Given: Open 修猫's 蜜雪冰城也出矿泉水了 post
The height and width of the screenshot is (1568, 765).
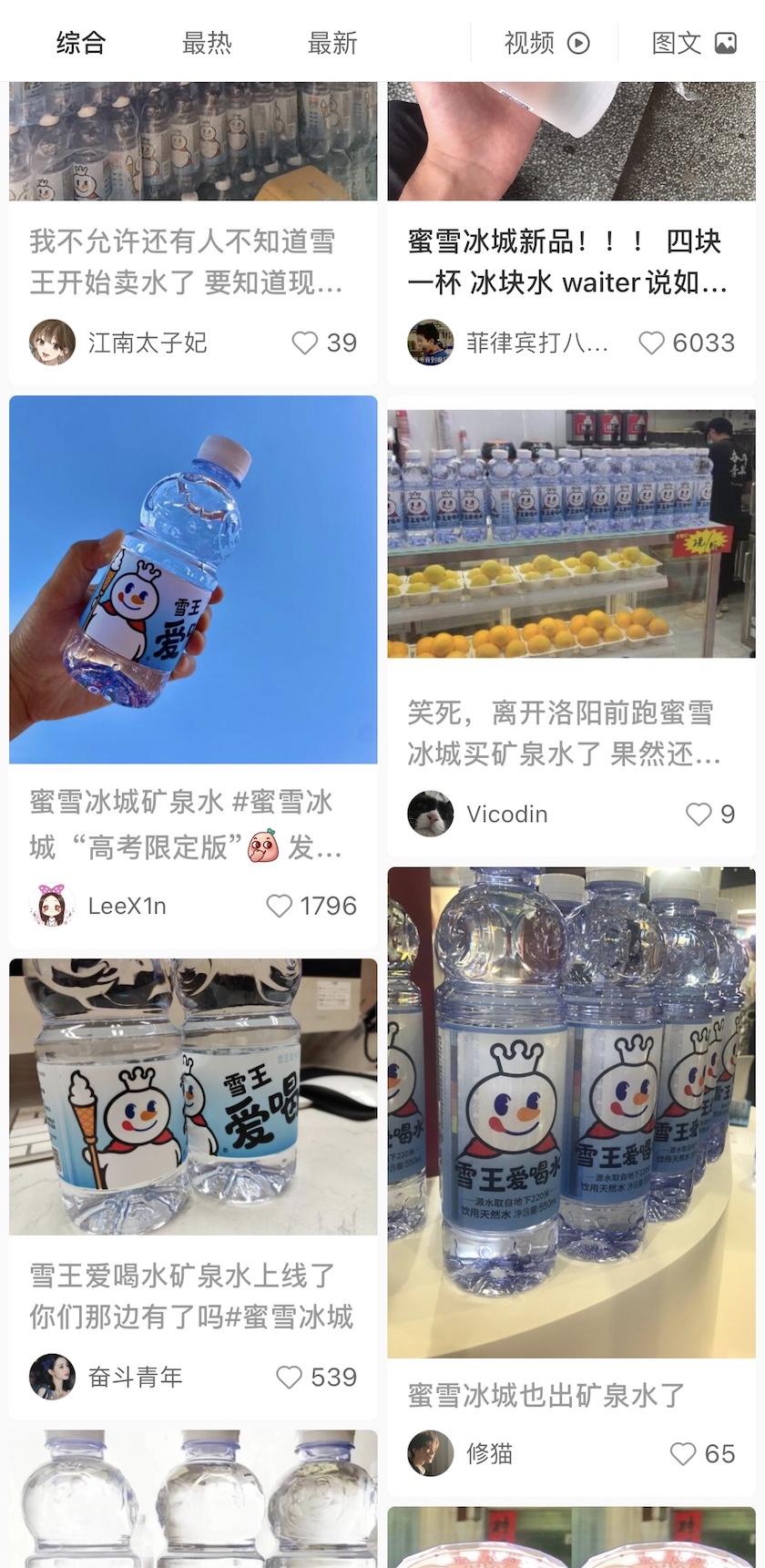Looking at the screenshot, I should [x=571, y=1112].
